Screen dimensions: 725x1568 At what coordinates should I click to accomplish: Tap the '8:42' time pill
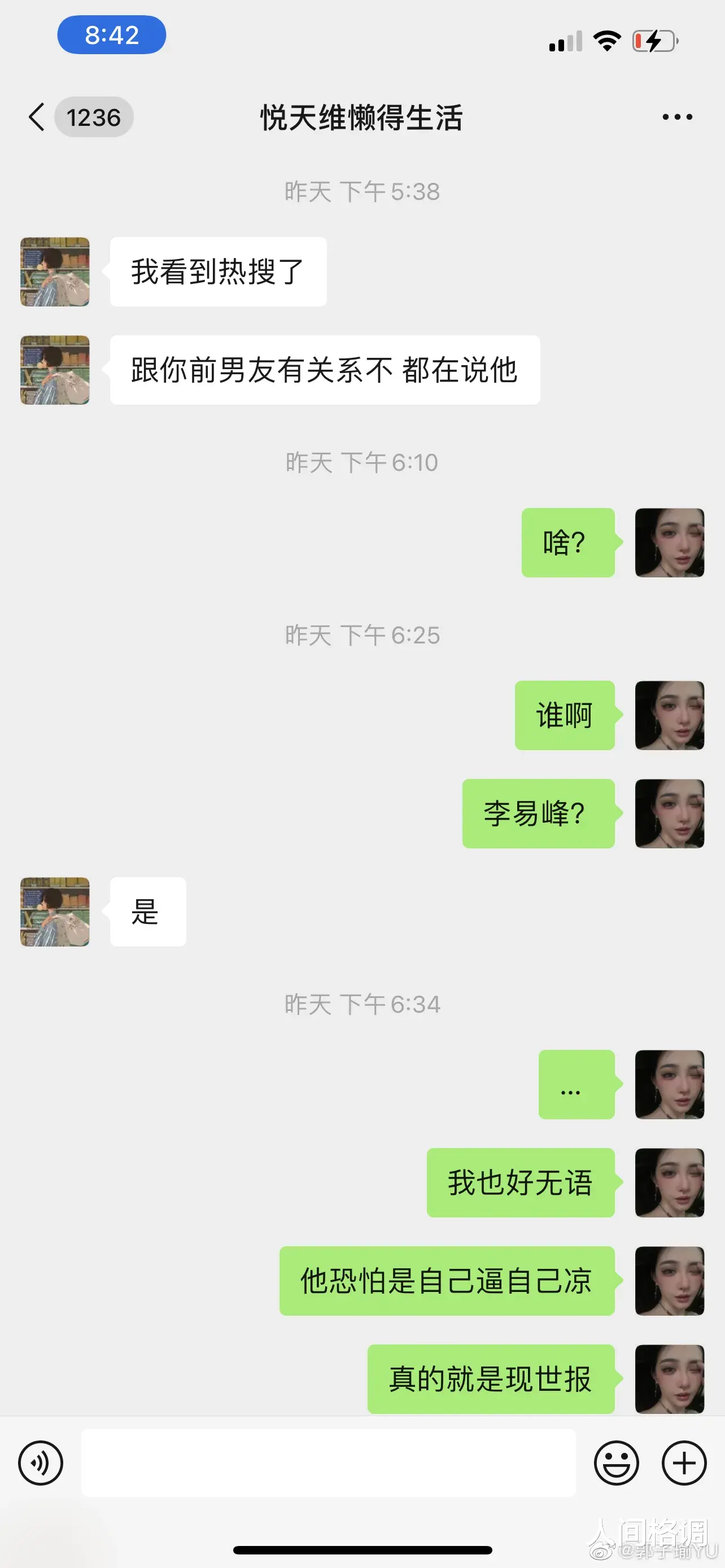click(111, 36)
